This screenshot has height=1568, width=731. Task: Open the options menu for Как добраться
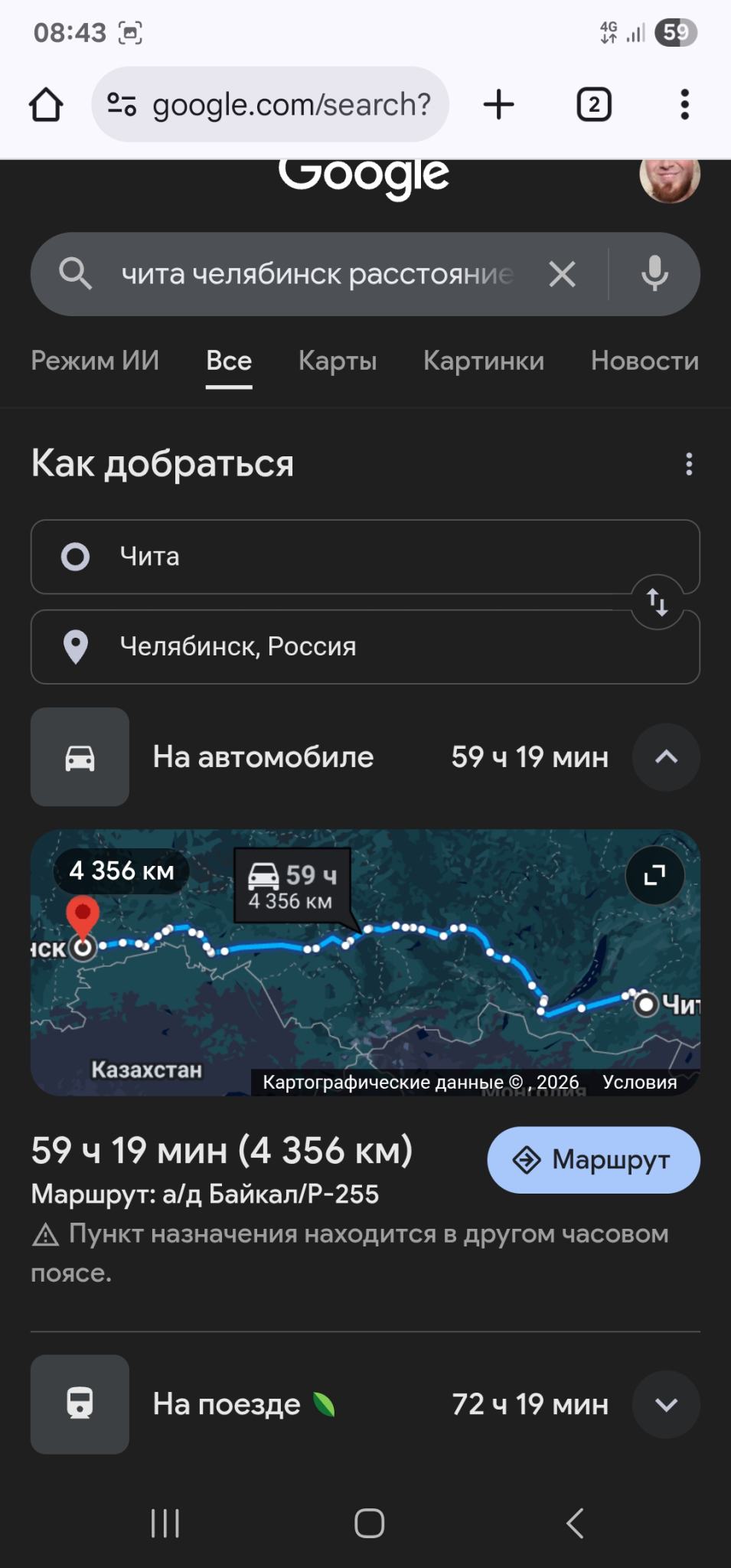[689, 464]
